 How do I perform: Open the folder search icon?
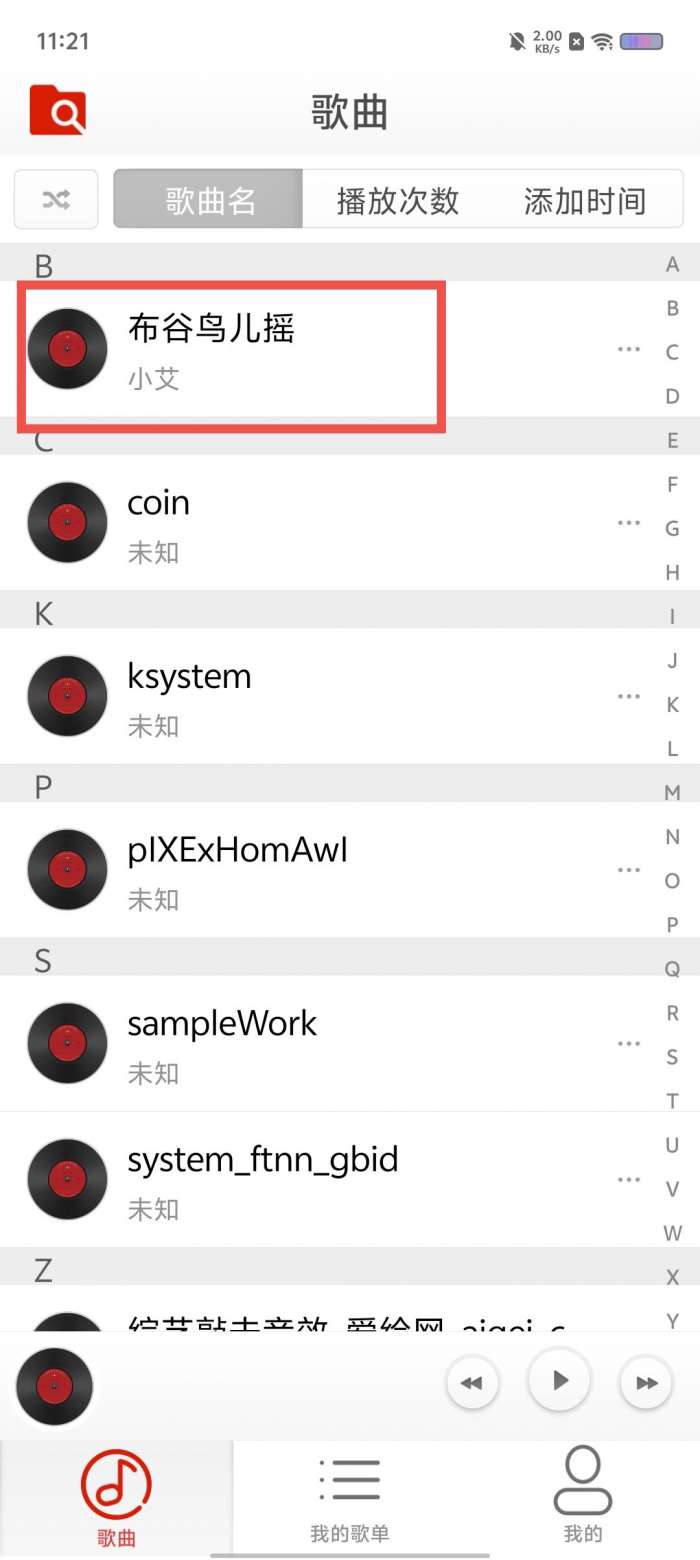[58, 111]
